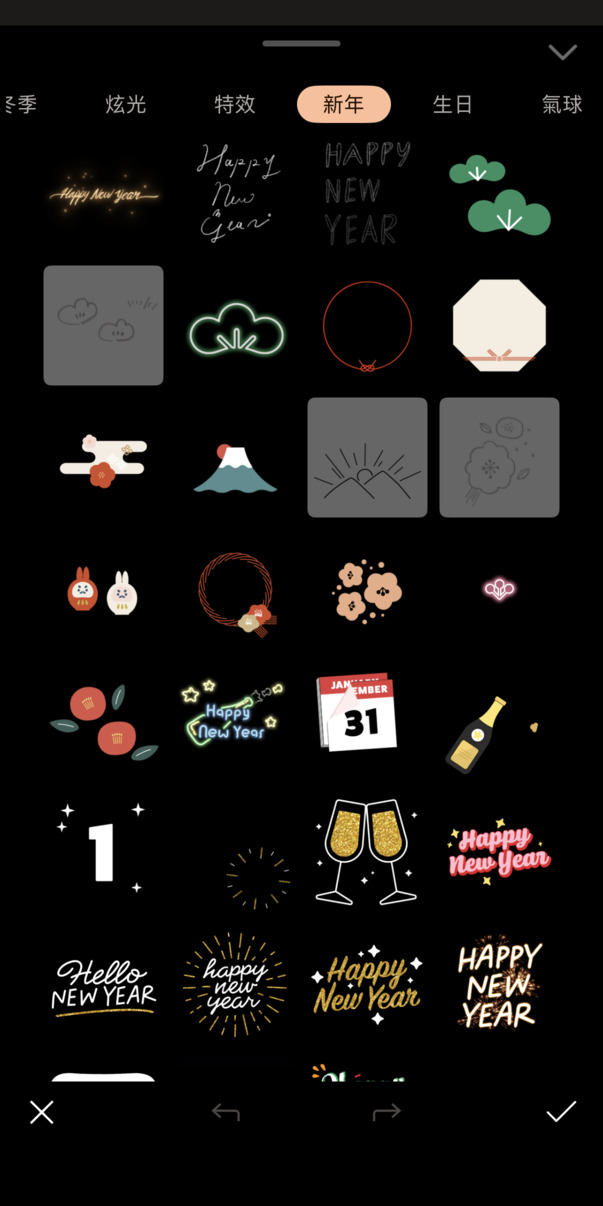This screenshot has height=1206, width=603.
Task: Choose the champagne bottle sticker
Action: tap(479, 735)
